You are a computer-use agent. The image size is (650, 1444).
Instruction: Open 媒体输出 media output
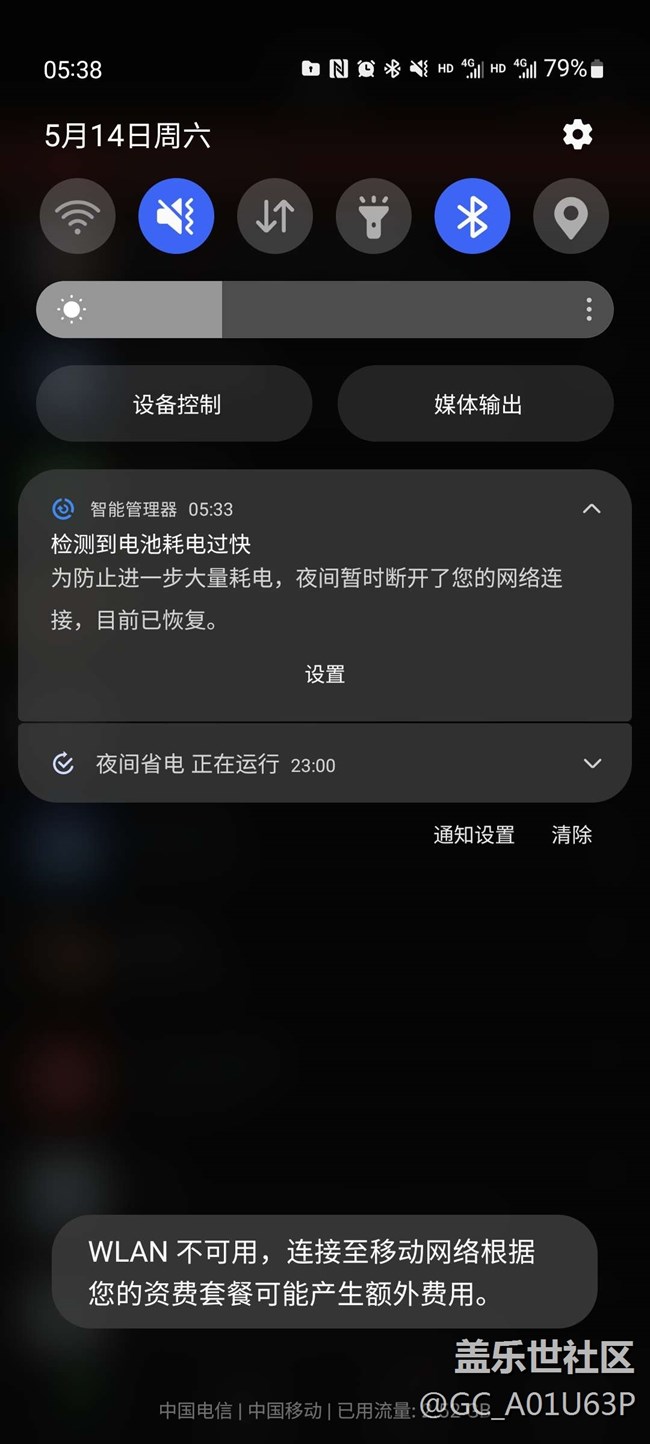coord(476,404)
